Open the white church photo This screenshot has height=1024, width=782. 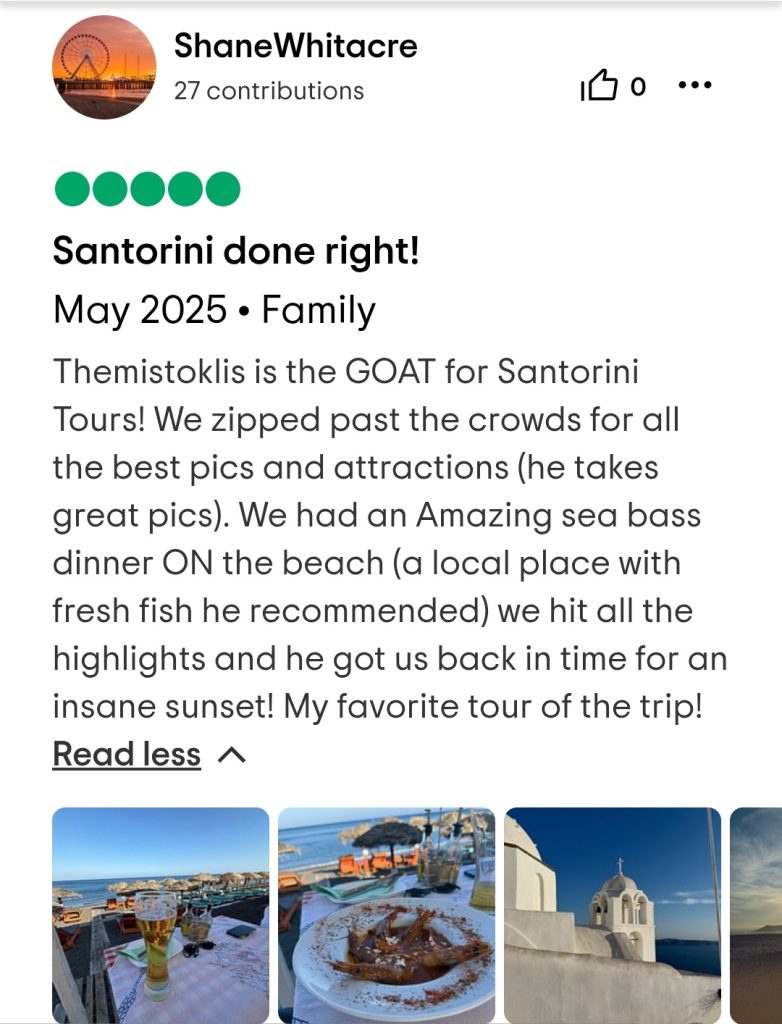pos(612,915)
